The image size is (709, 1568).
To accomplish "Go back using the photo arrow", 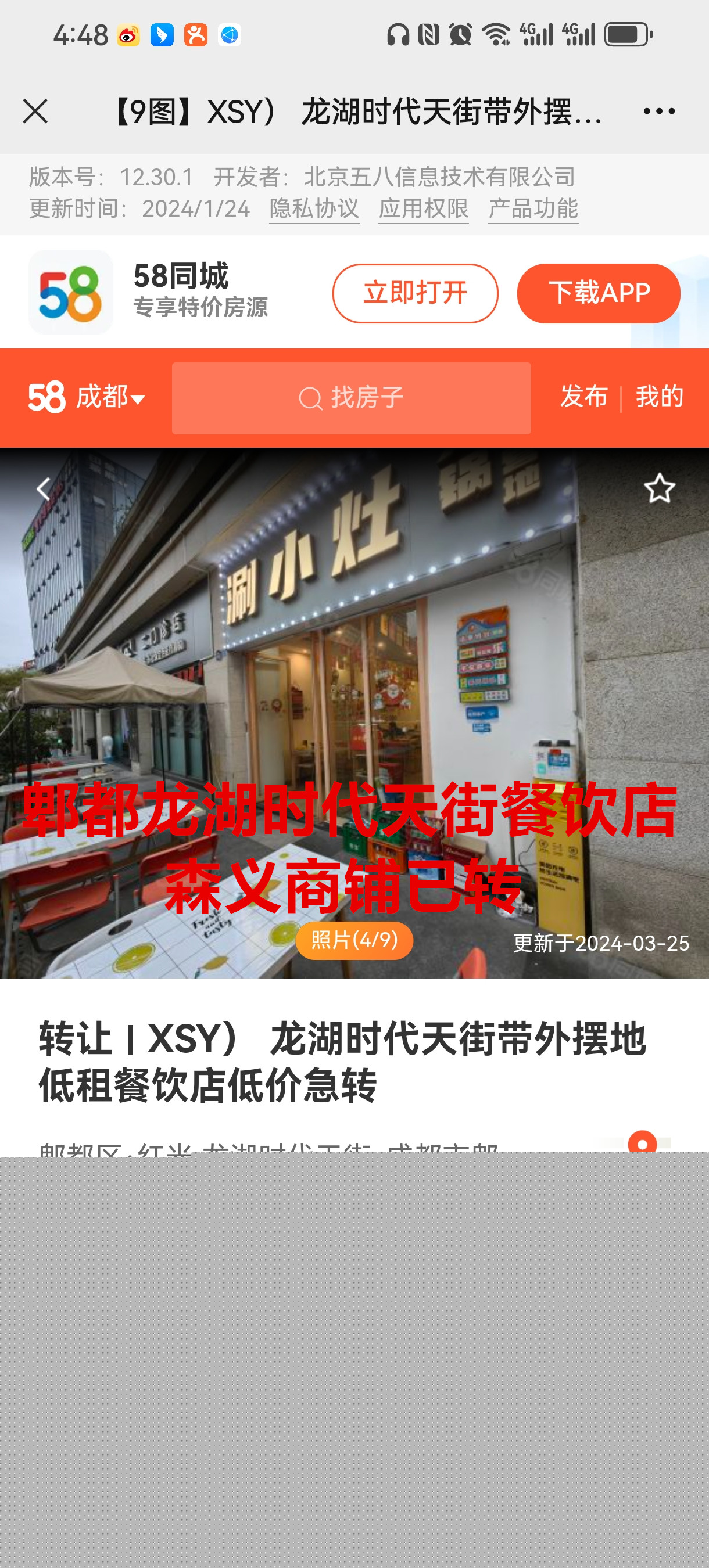I will pyautogui.click(x=43, y=490).
